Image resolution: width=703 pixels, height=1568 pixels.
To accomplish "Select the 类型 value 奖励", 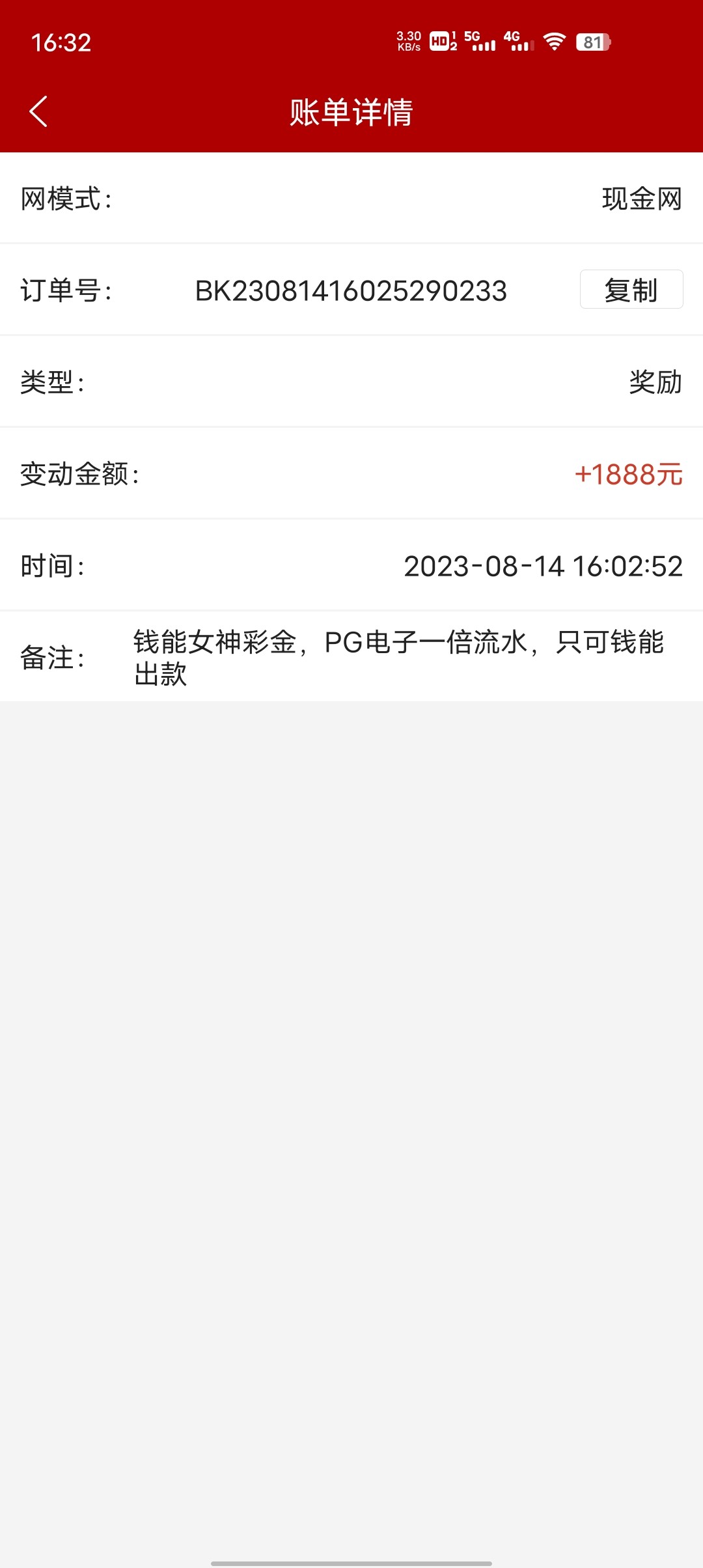I will point(654,384).
